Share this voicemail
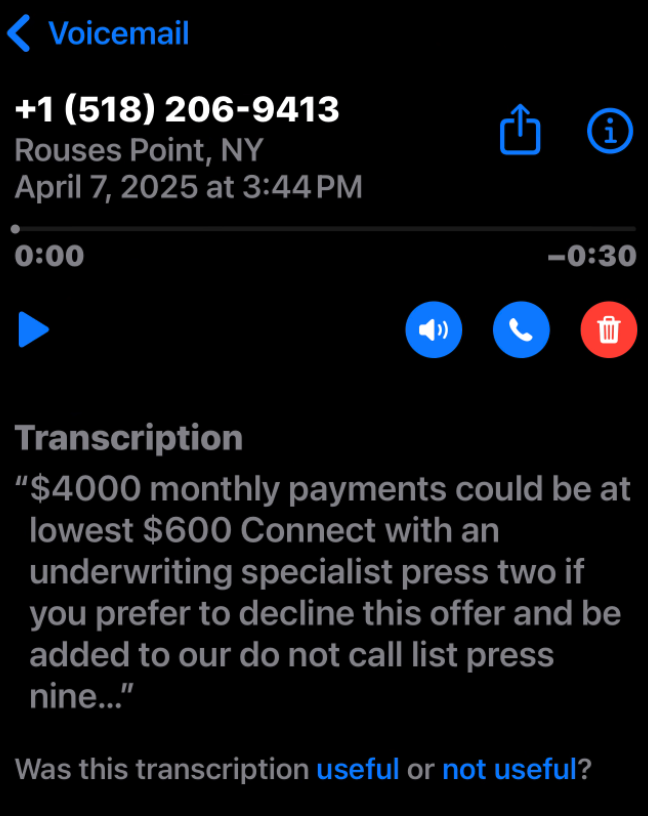 pyautogui.click(x=520, y=131)
